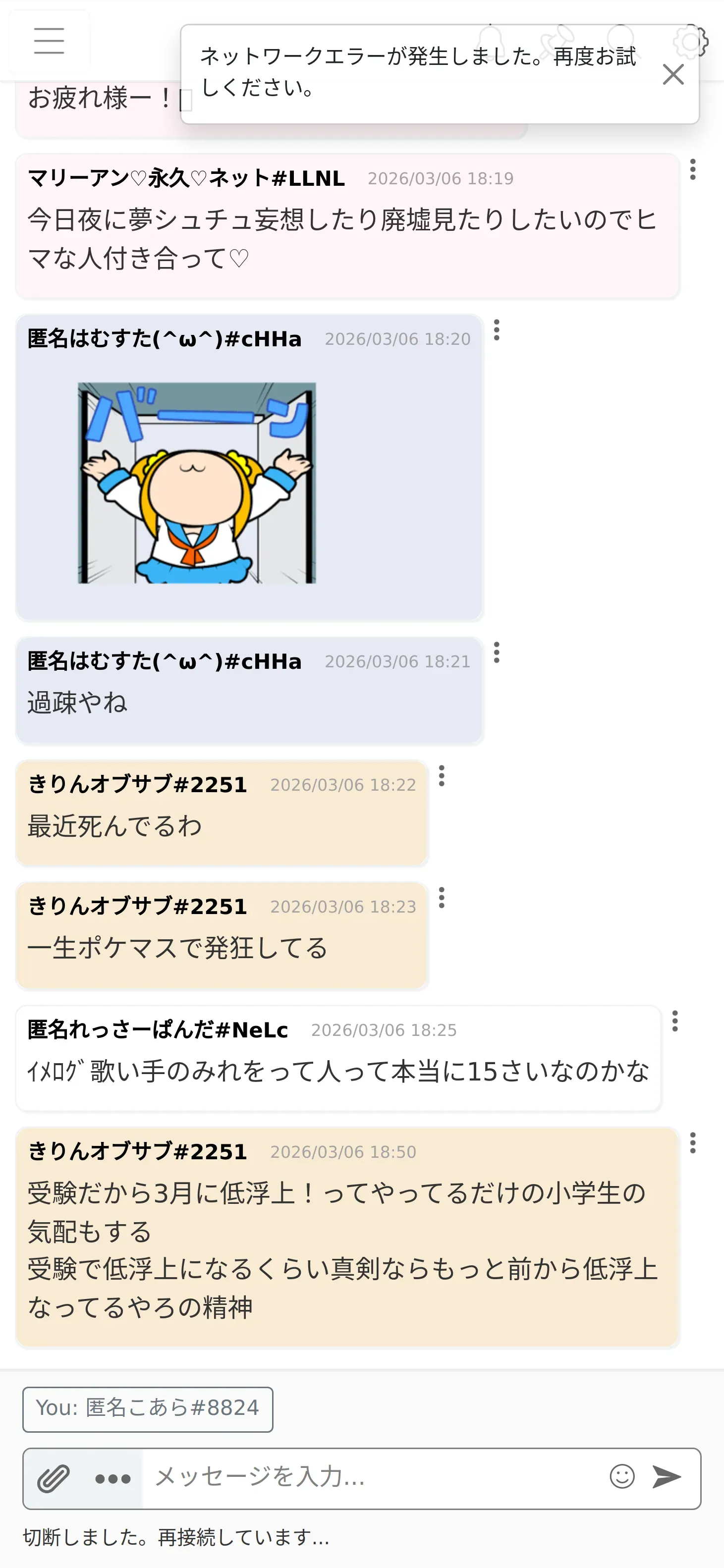Image resolution: width=724 pixels, height=1568 pixels.
Task: Open options for the 一生ポケマスで発狂してる message
Action: click(x=442, y=898)
